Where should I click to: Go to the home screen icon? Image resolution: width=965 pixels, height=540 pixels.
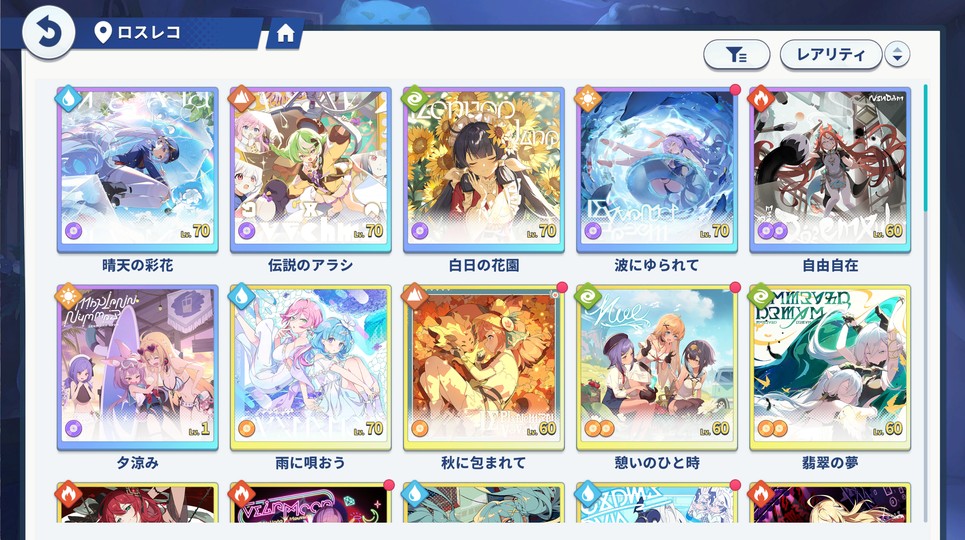point(285,34)
